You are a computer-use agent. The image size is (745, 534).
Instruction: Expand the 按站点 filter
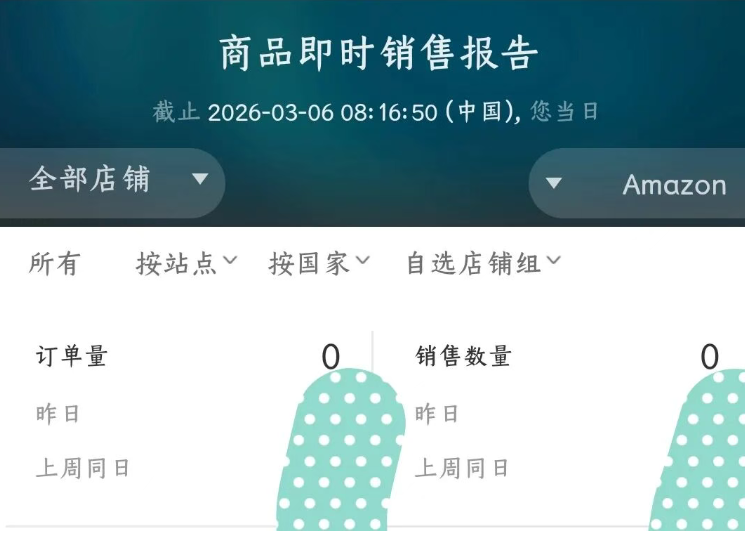(x=187, y=264)
